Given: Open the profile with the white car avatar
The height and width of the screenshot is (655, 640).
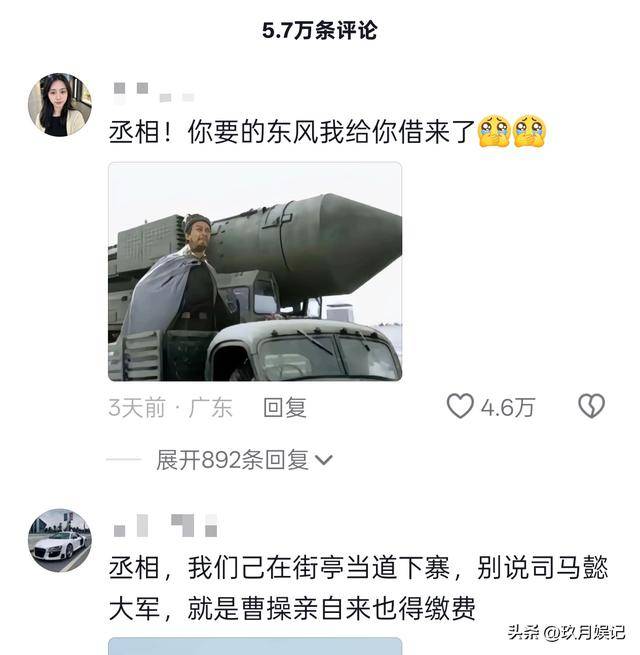Looking at the screenshot, I should pyautogui.click(x=59, y=540).
